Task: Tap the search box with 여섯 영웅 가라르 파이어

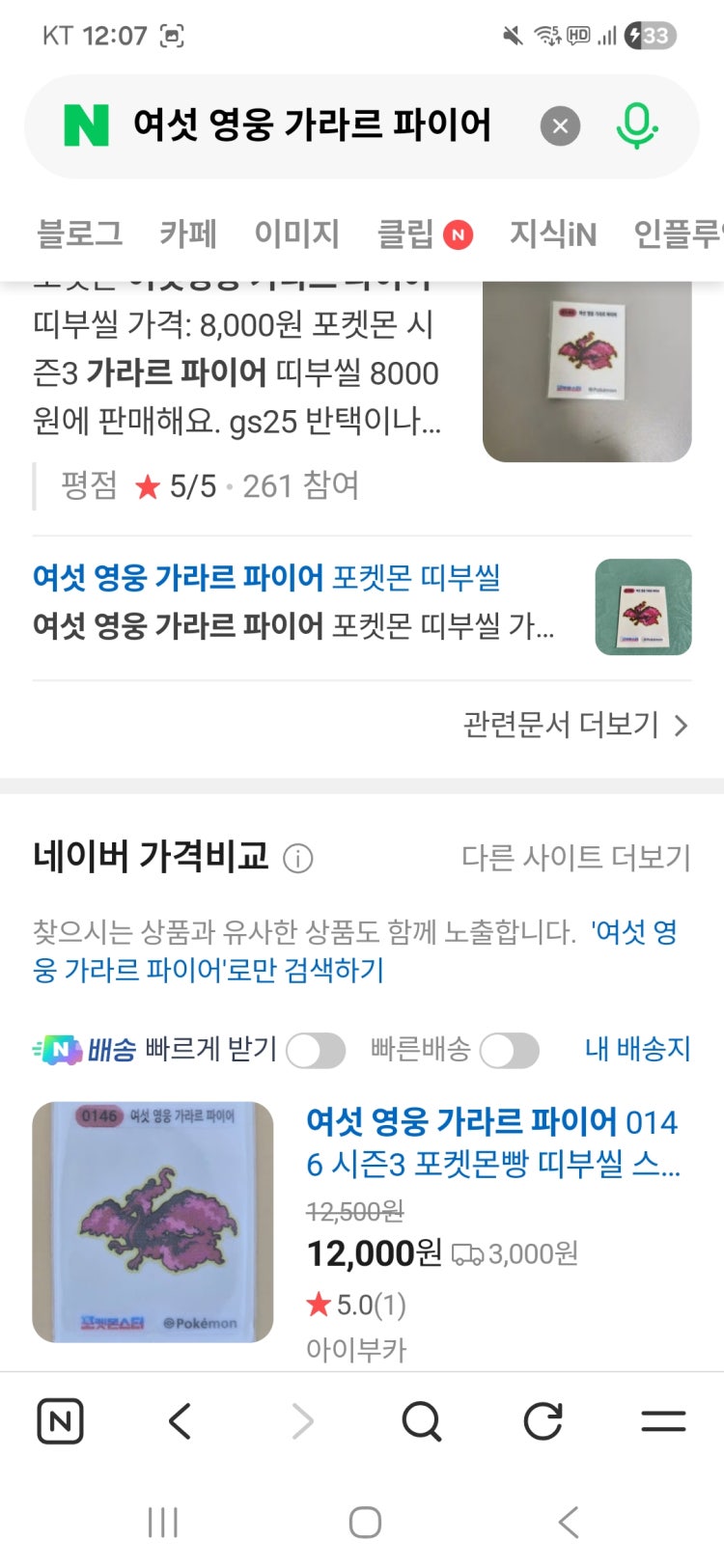Action: (x=314, y=125)
